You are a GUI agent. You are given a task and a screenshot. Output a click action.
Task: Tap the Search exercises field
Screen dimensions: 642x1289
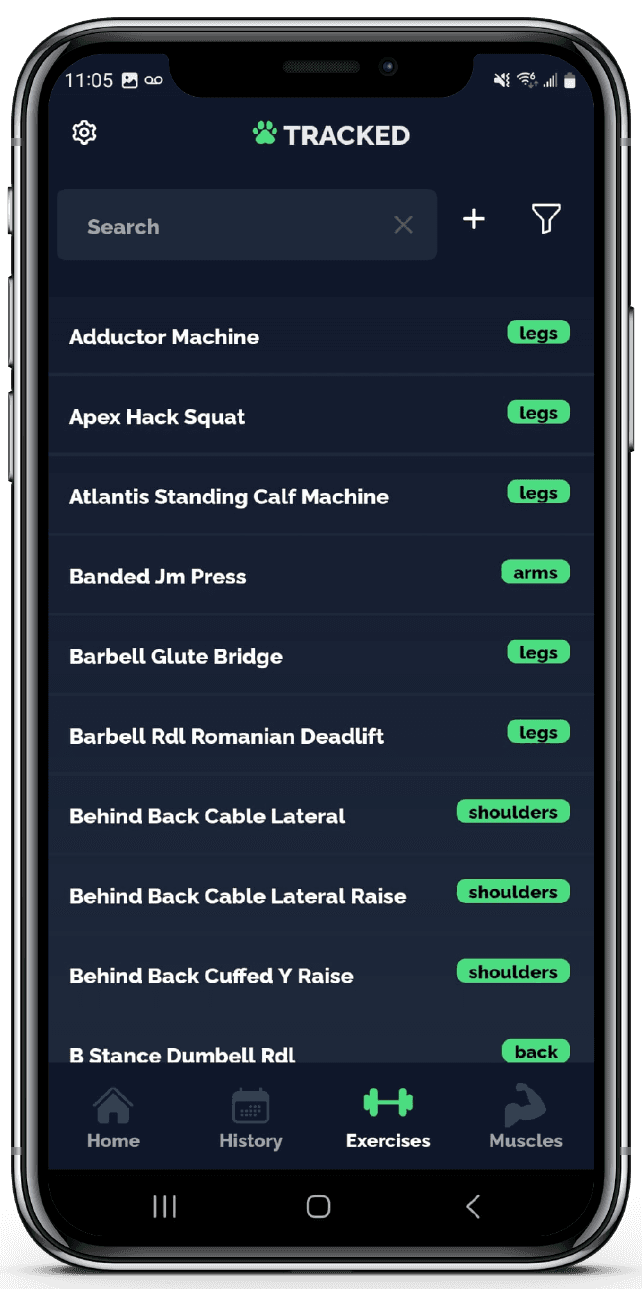point(230,226)
